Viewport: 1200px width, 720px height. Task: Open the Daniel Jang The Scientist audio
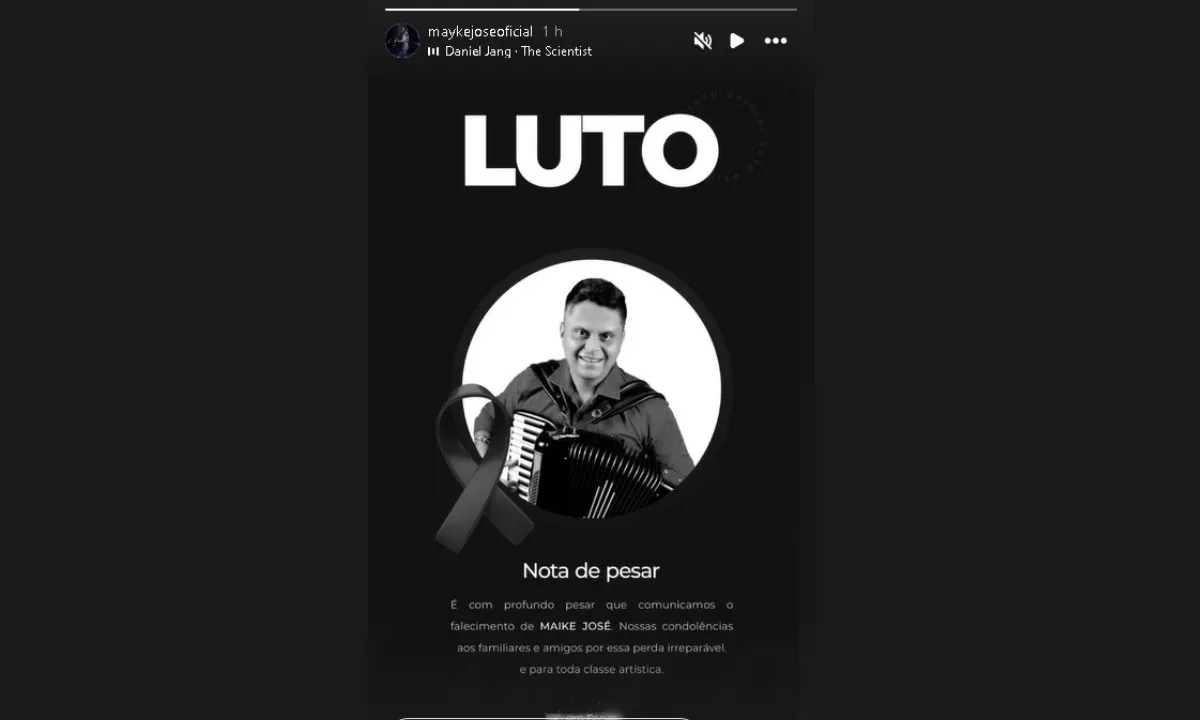click(x=517, y=52)
